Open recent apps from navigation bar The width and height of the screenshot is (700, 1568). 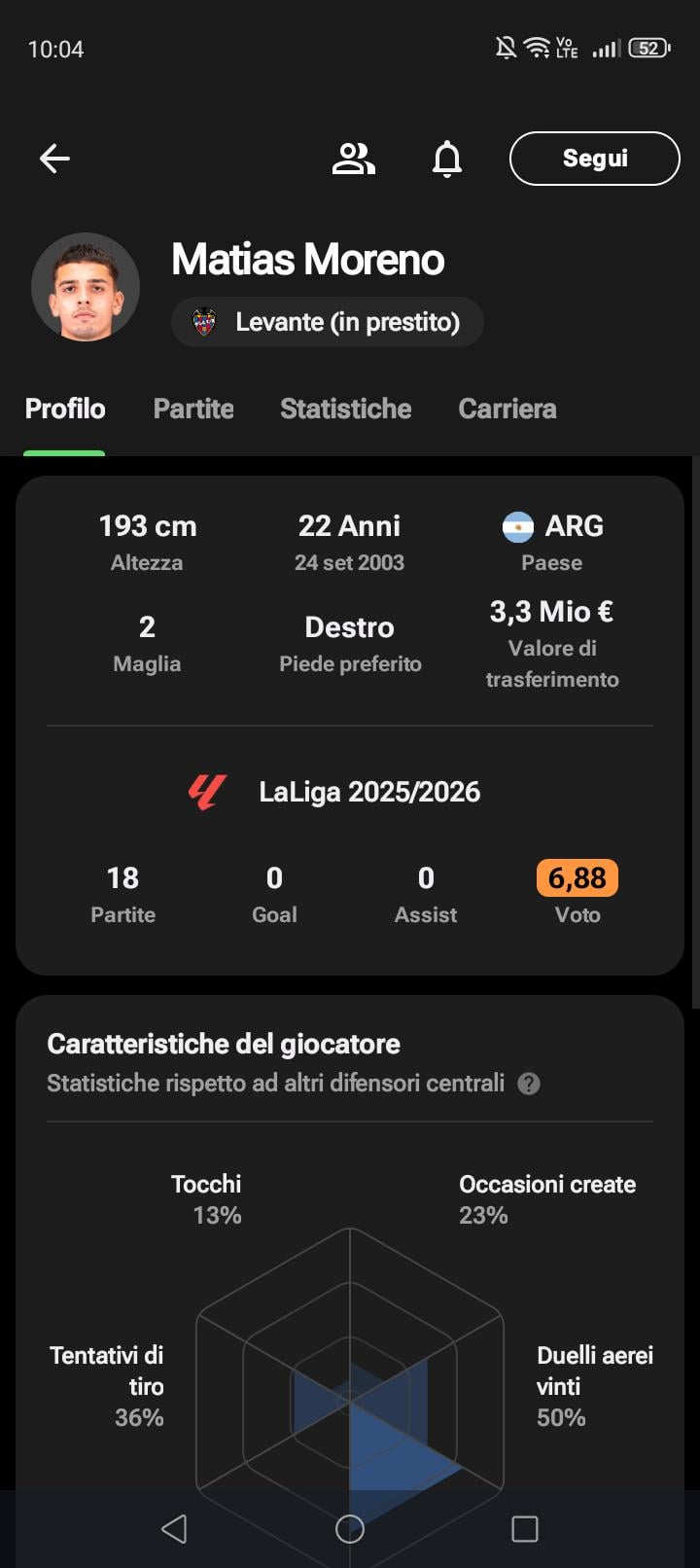pos(525,1529)
